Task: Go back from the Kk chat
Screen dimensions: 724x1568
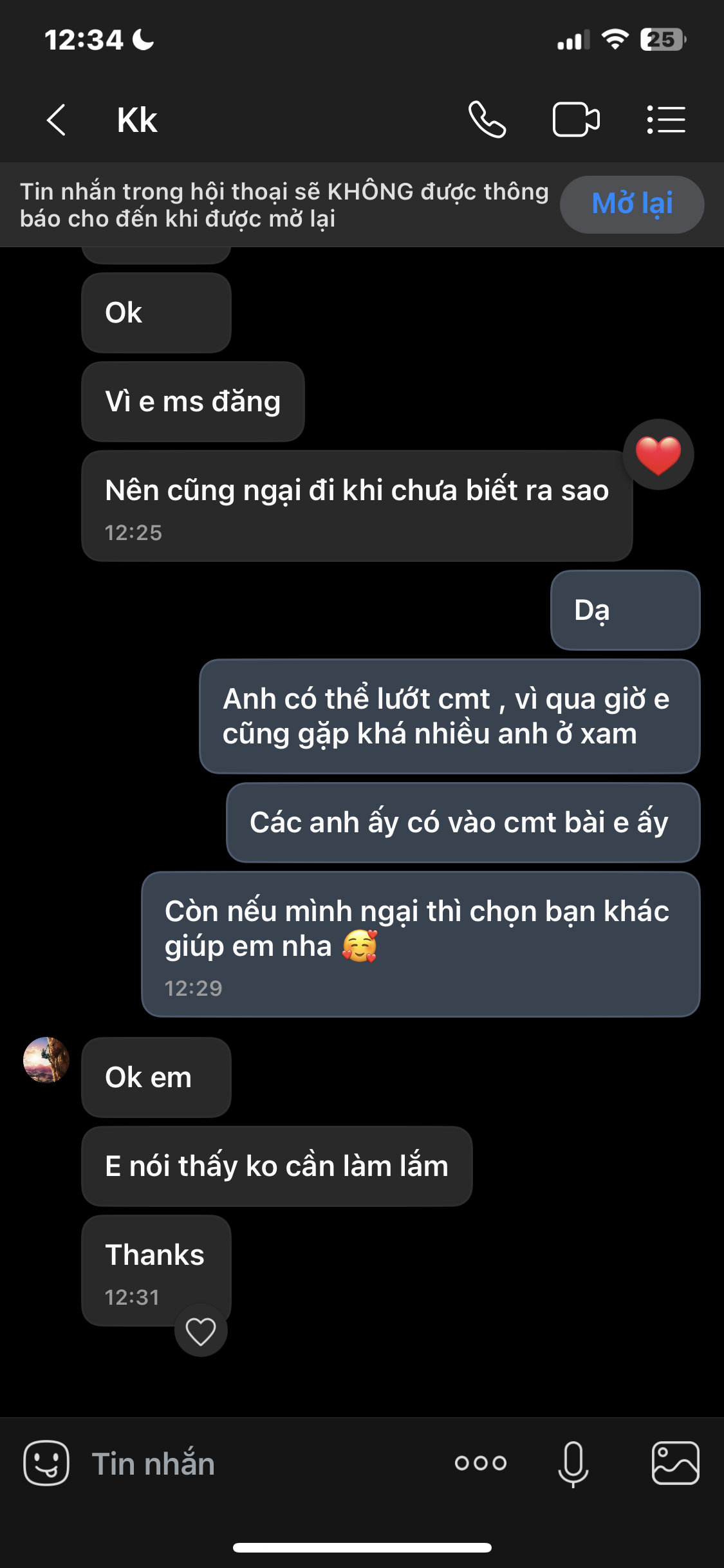Action: click(x=57, y=120)
